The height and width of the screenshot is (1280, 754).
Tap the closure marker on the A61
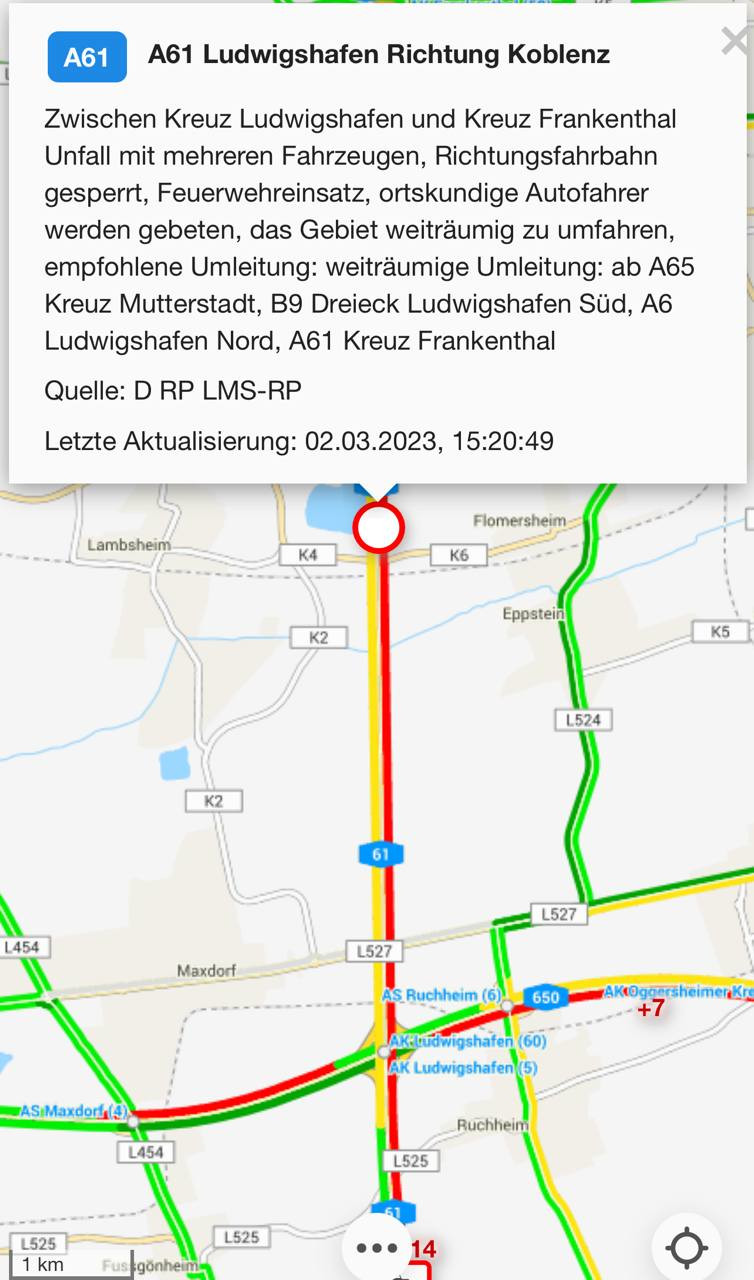click(x=378, y=527)
